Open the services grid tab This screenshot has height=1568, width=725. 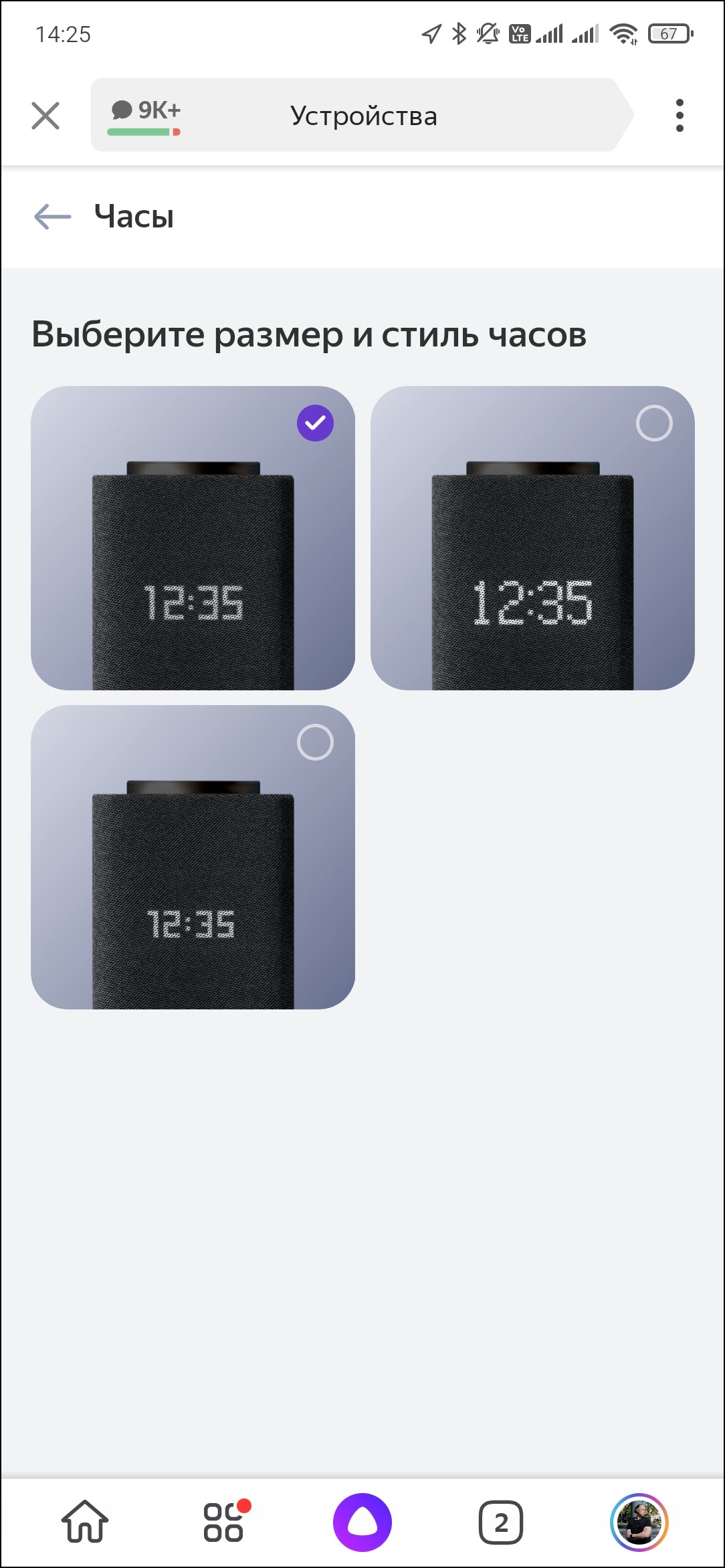224,1522
